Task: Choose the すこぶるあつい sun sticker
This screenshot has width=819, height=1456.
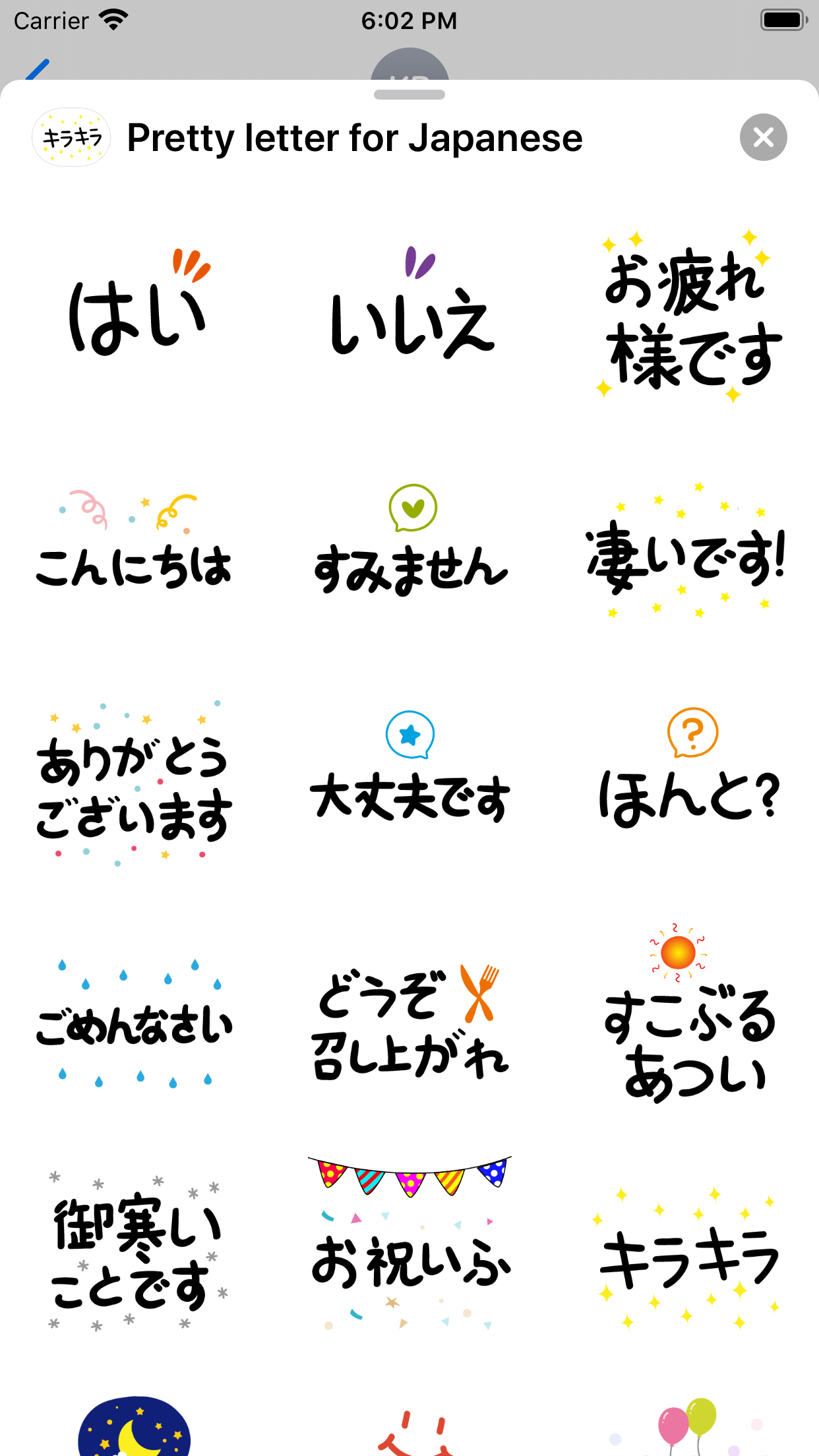Action: [688, 1012]
